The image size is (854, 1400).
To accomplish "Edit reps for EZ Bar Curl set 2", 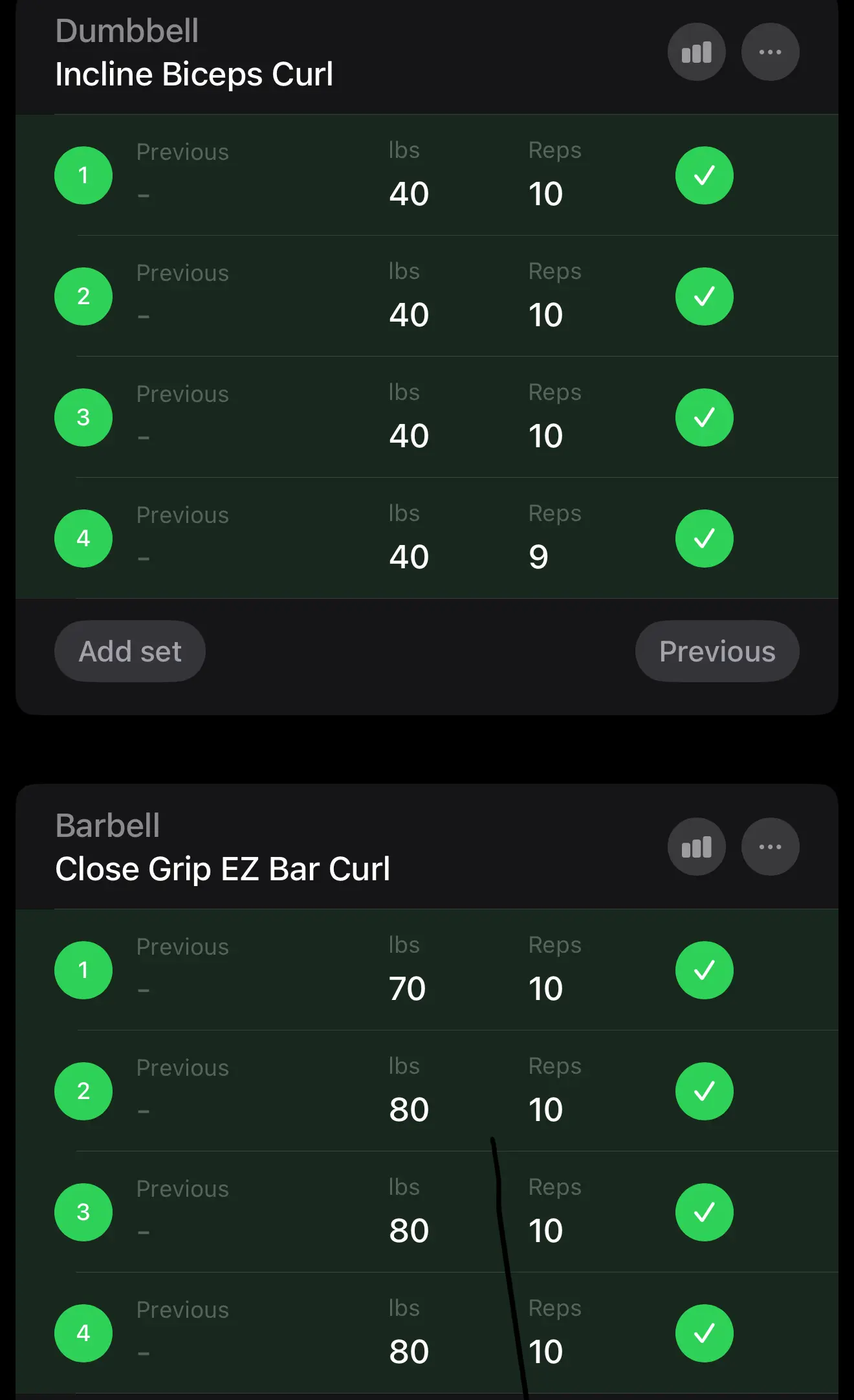I will coord(545,1109).
